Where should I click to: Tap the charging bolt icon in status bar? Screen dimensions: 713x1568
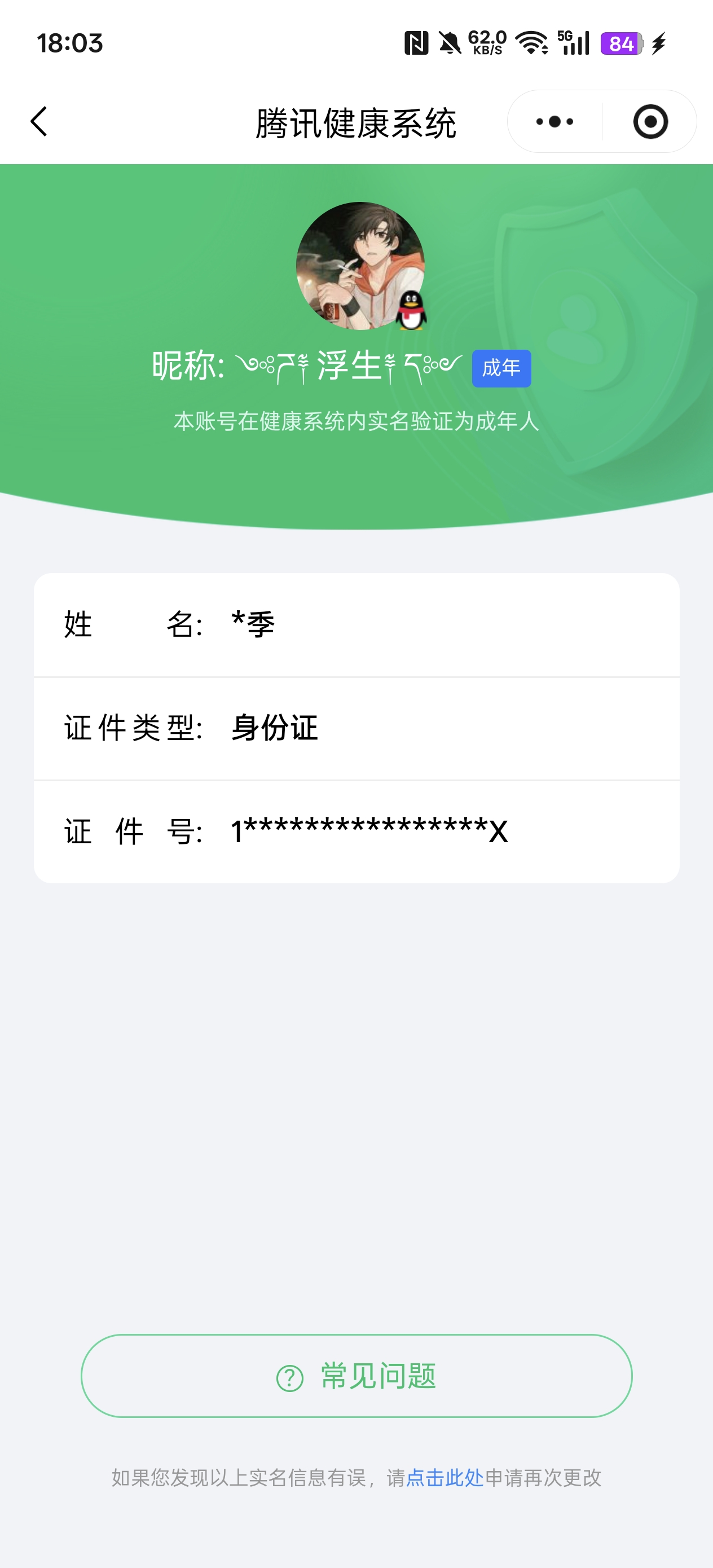click(x=658, y=43)
